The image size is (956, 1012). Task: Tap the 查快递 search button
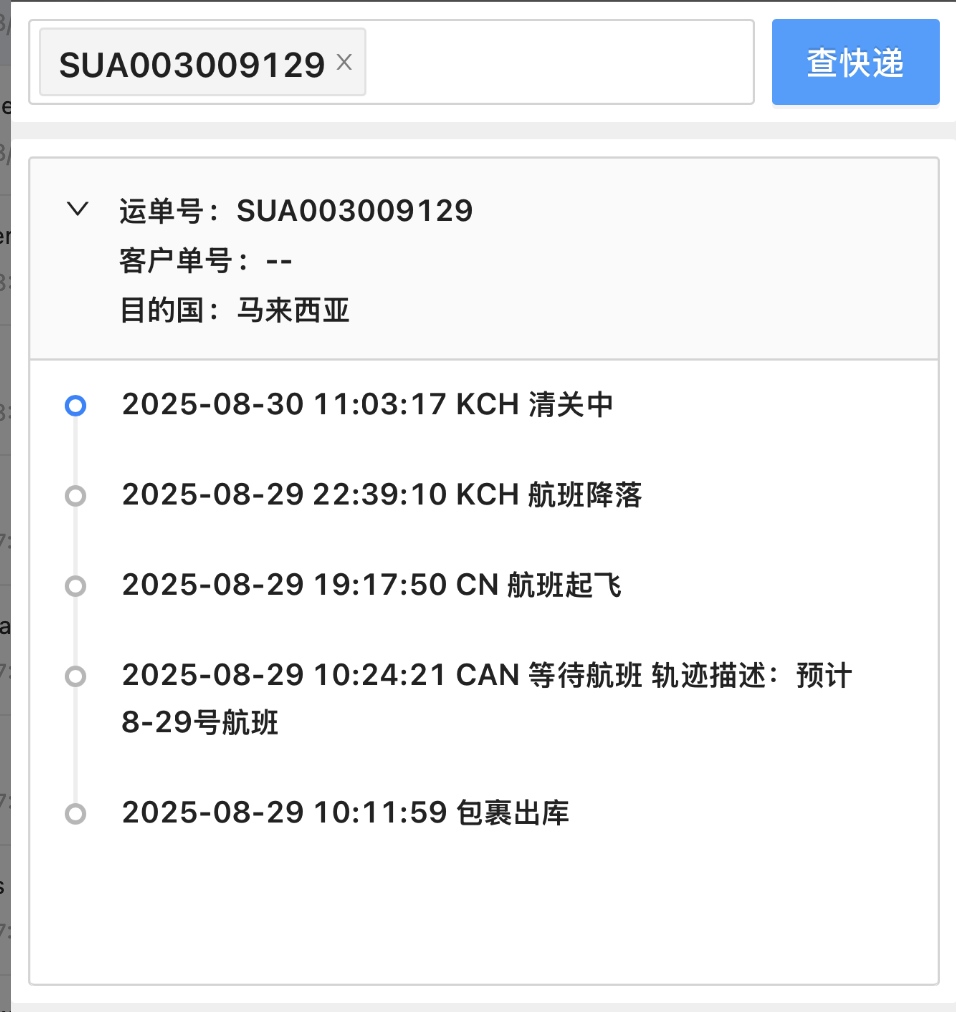click(x=855, y=62)
